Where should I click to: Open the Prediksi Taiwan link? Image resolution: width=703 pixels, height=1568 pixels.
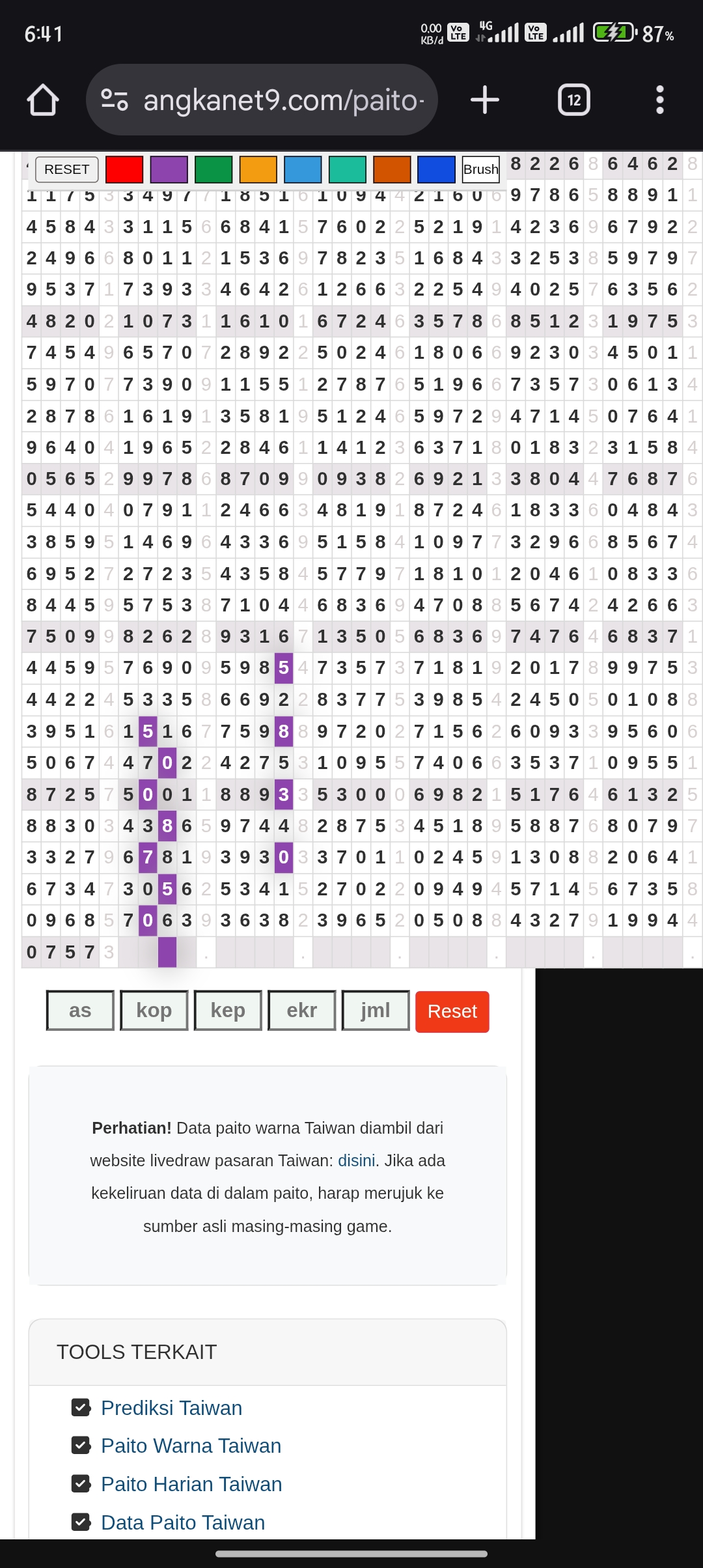(171, 1408)
